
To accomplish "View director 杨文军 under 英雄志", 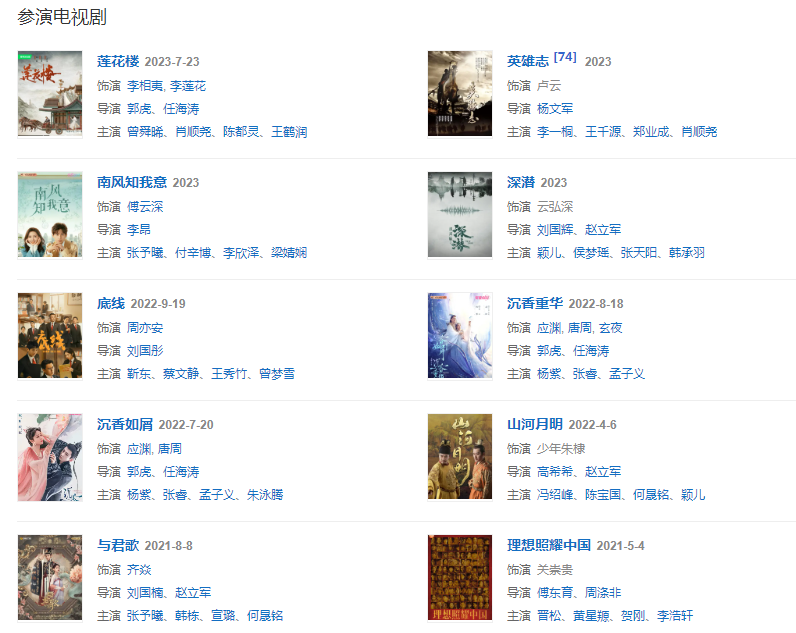I will coord(555,108).
